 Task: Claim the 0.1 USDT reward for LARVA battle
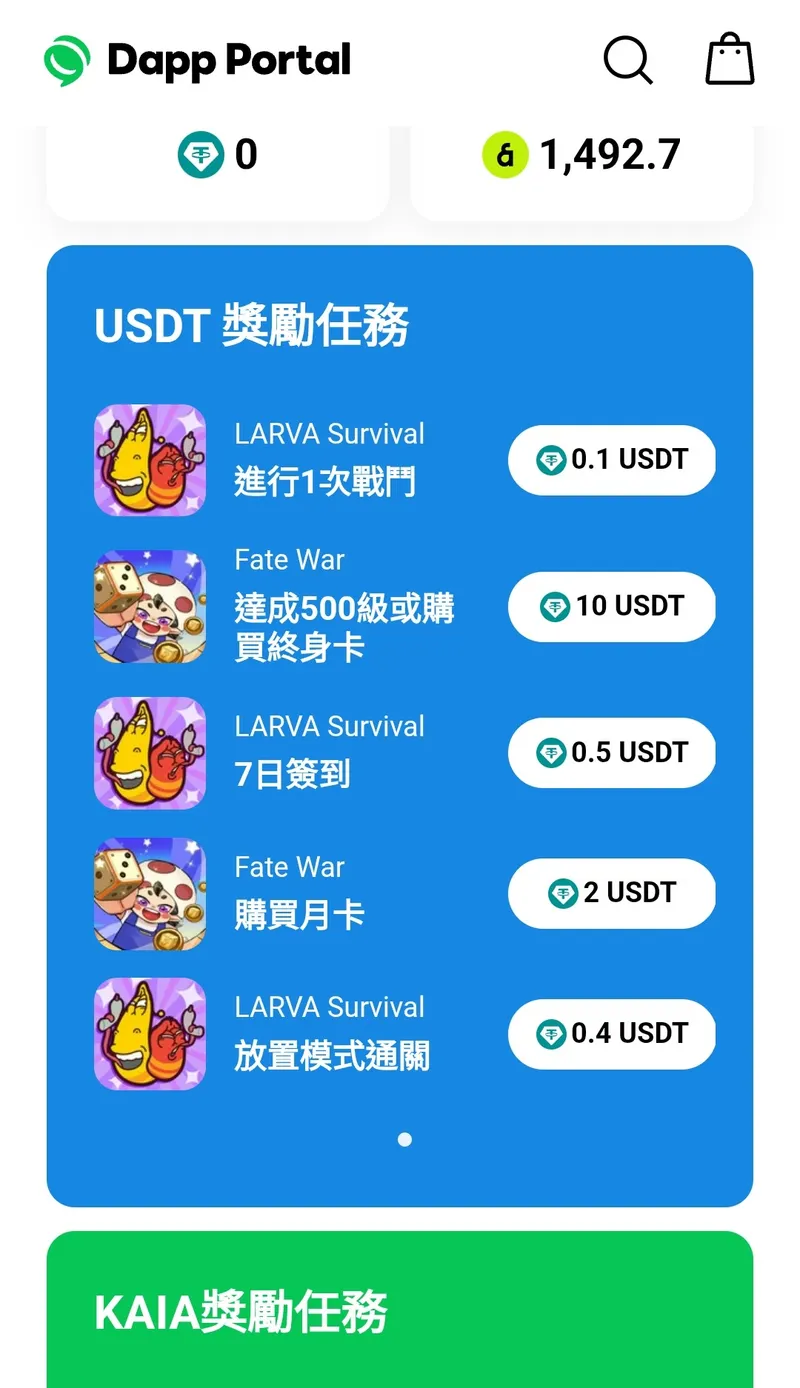coord(611,460)
